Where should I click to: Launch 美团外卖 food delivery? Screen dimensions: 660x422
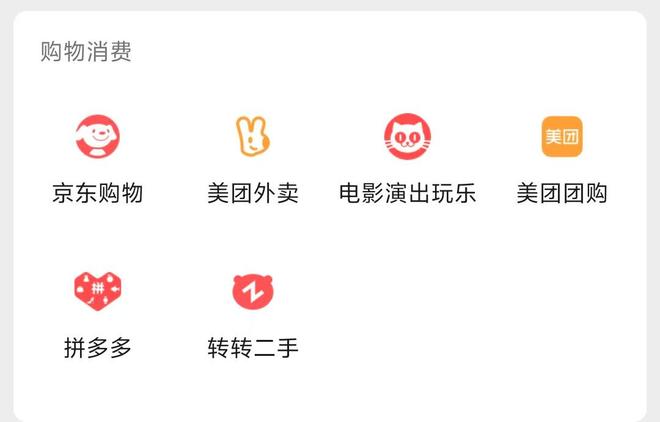(253, 137)
